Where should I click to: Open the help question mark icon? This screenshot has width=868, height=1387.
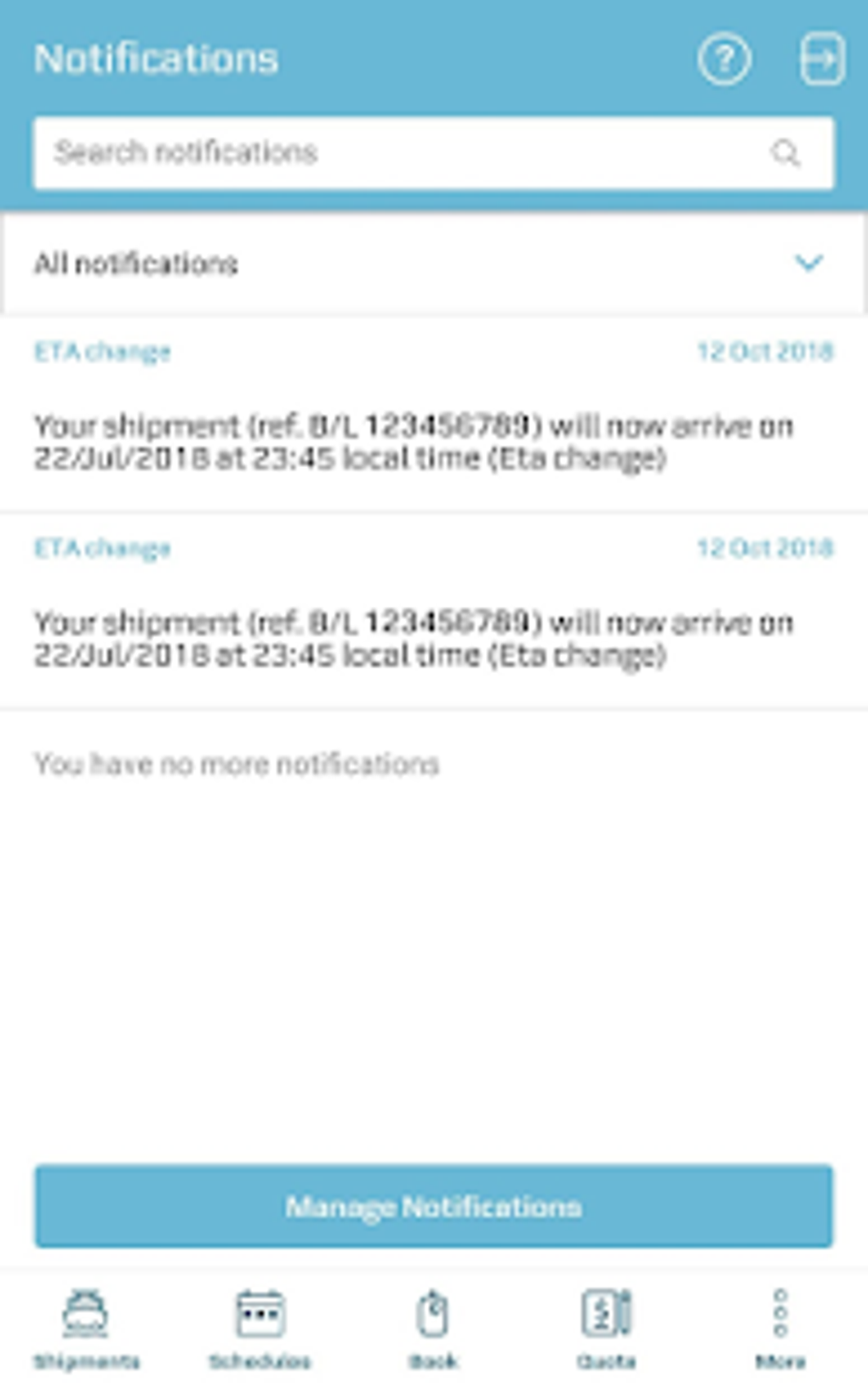click(x=724, y=60)
